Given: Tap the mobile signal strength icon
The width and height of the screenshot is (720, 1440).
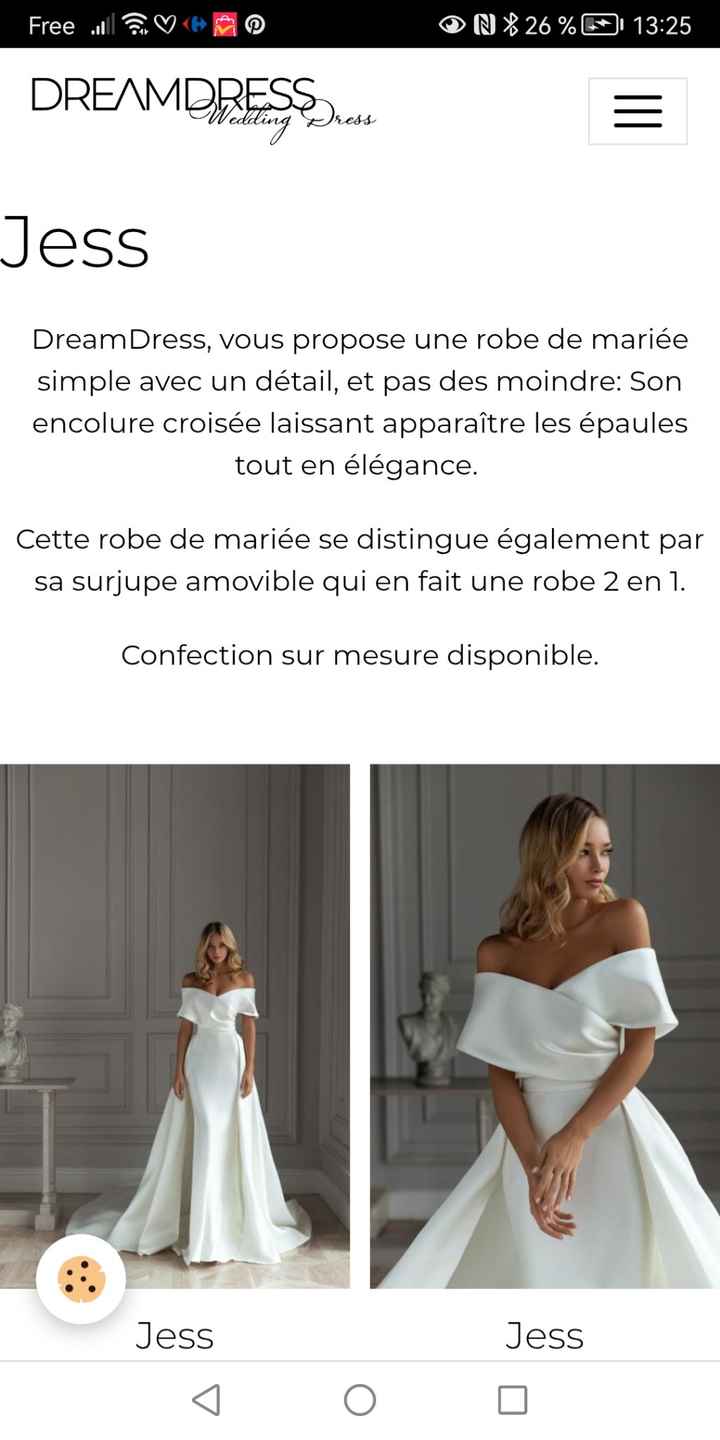Looking at the screenshot, I should pyautogui.click(x=101, y=25).
